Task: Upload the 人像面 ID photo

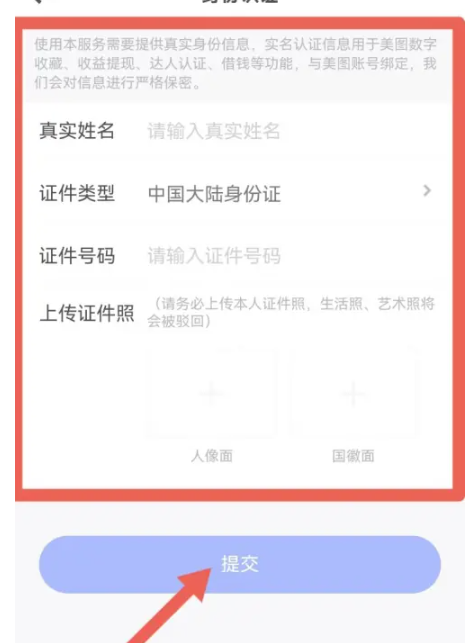Action: coord(212,394)
